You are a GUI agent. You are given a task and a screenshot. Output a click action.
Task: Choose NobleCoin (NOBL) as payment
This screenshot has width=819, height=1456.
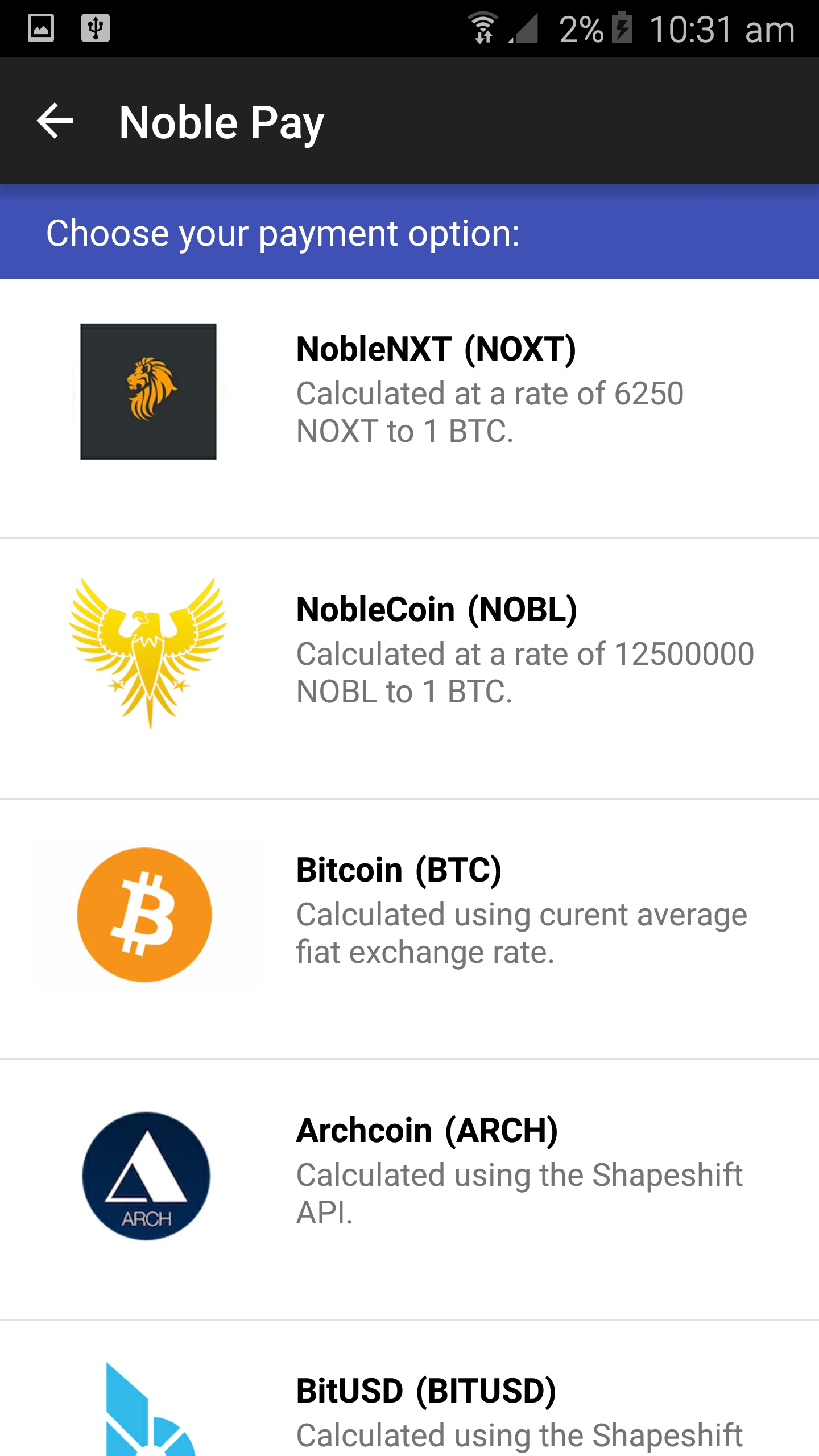coord(409,669)
